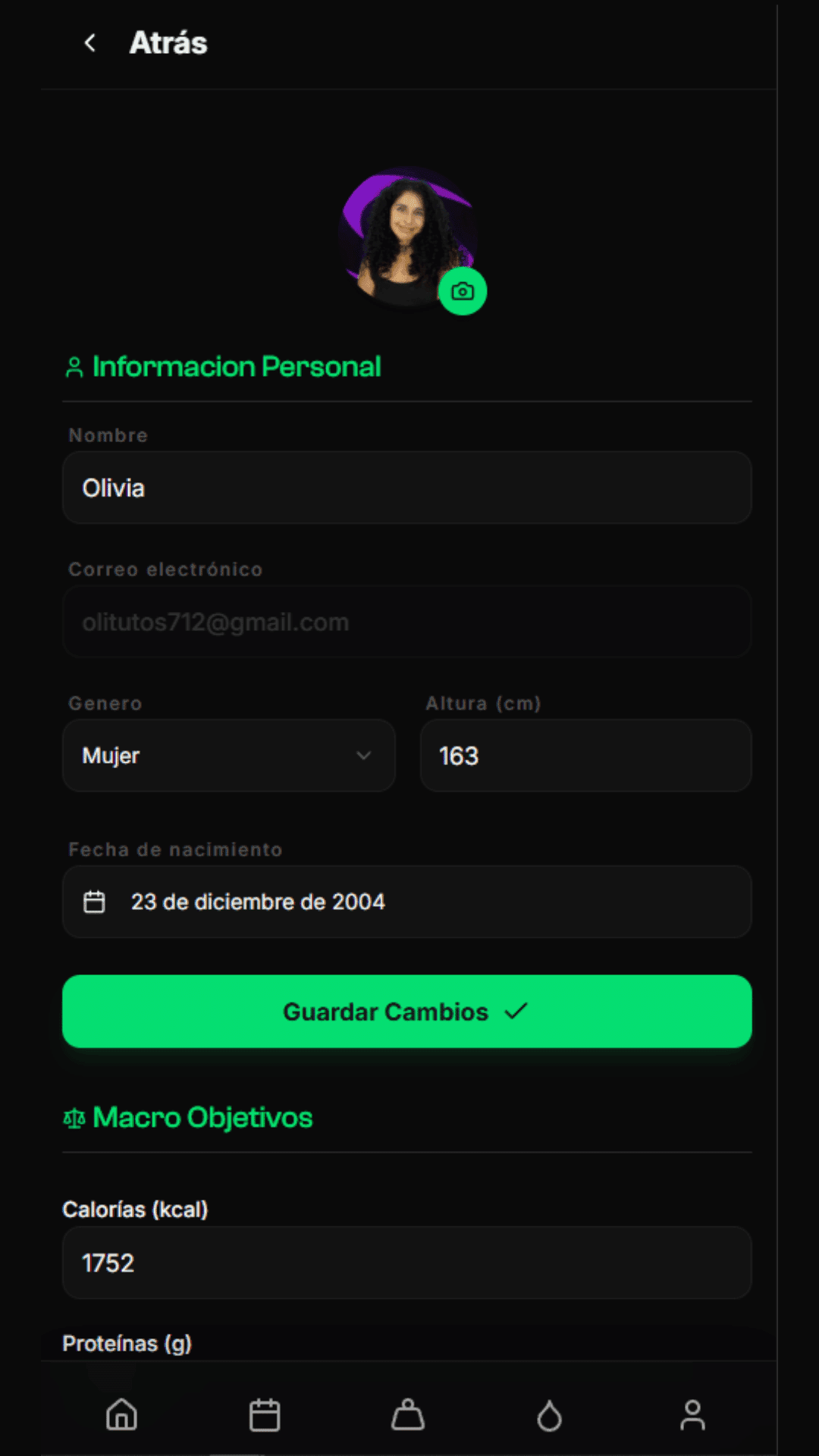Open the Fecha de nacimiento date picker

coord(407,902)
